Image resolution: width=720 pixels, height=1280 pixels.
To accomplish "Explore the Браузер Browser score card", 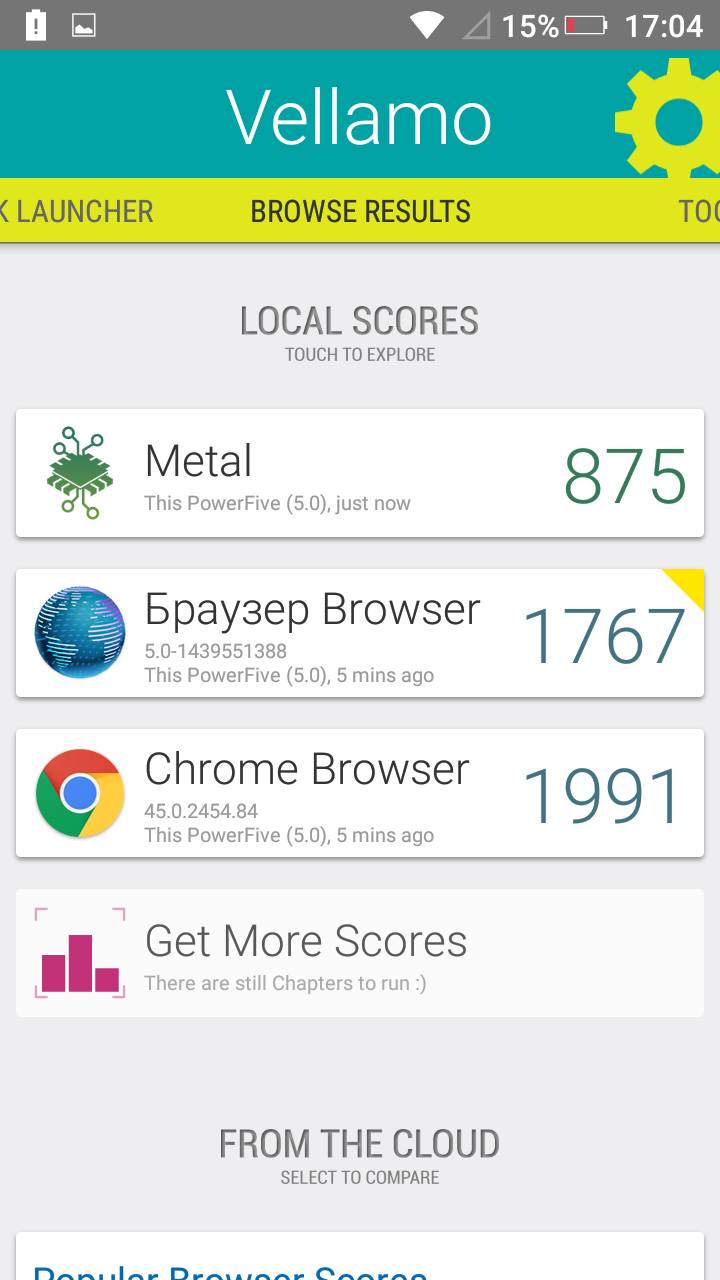I will pyautogui.click(x=360, y=633).
